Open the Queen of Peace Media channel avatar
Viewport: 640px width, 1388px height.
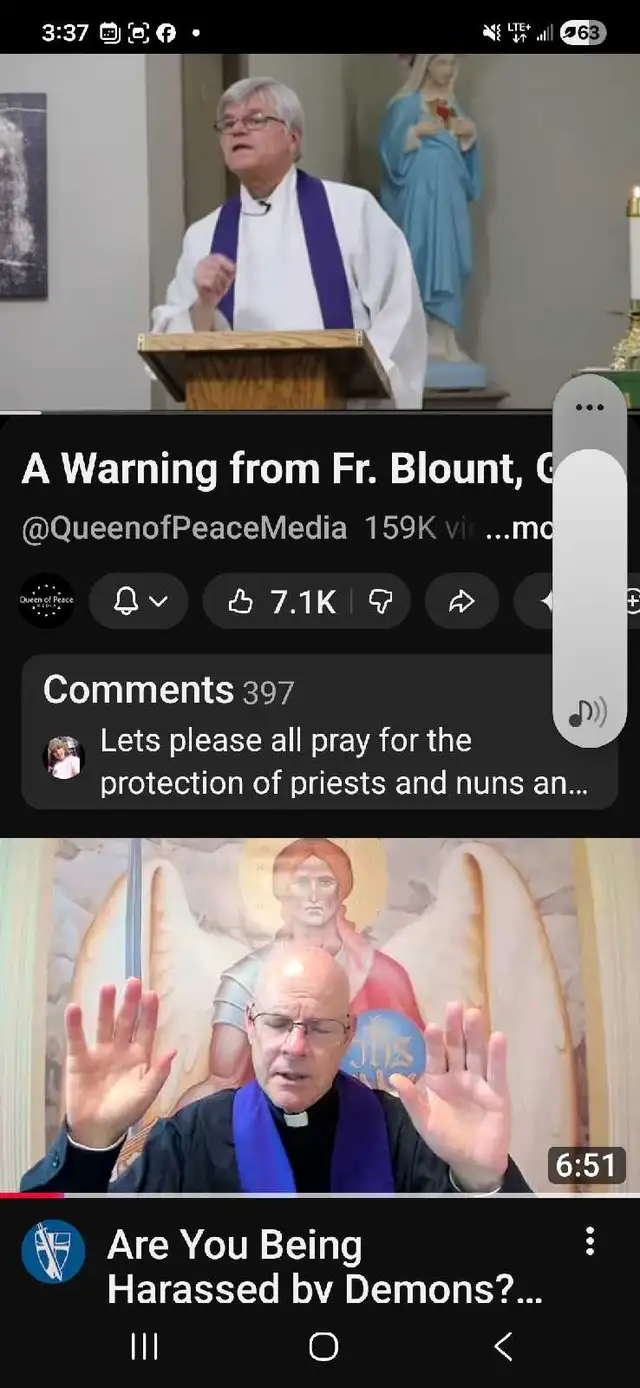pos(47,600)
